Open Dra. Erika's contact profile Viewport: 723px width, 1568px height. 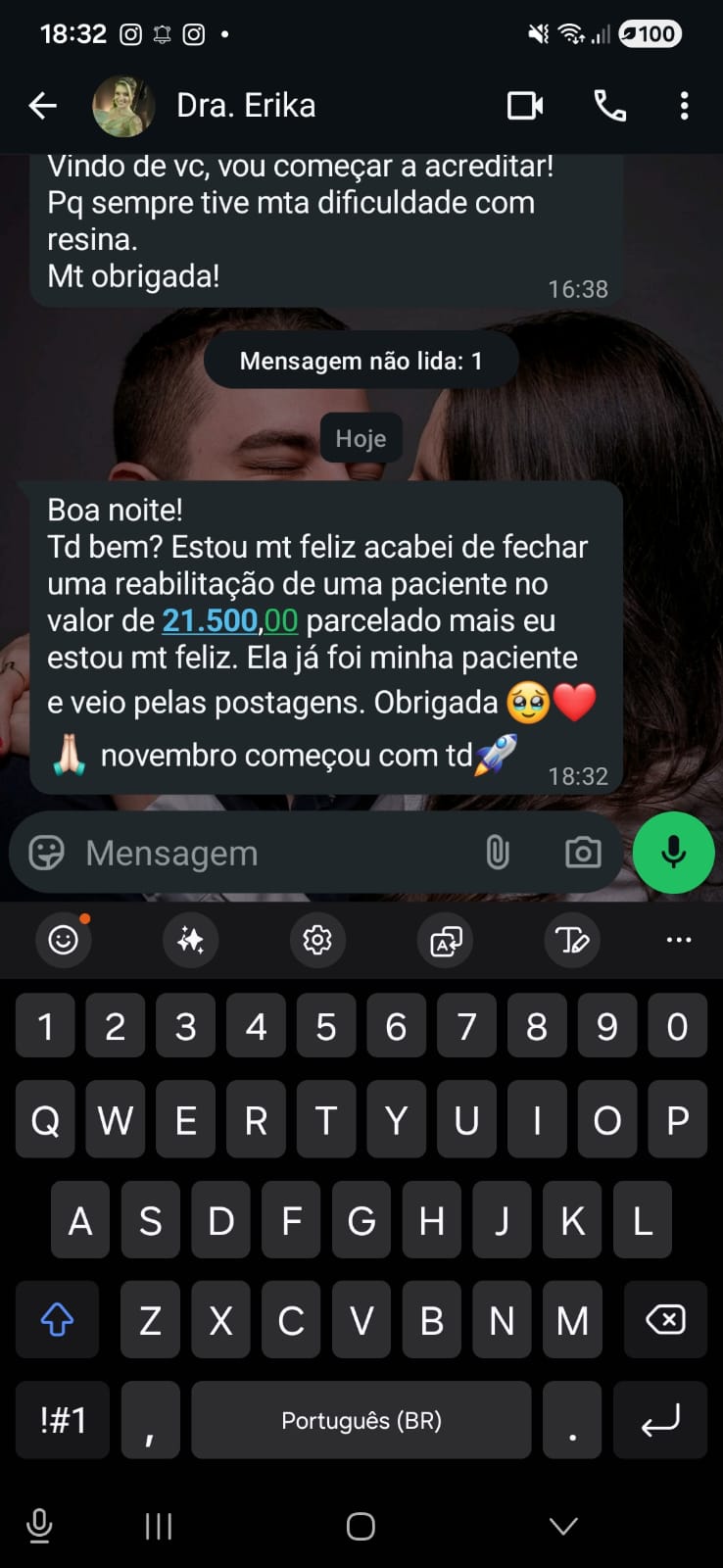(x=245, y=106)
